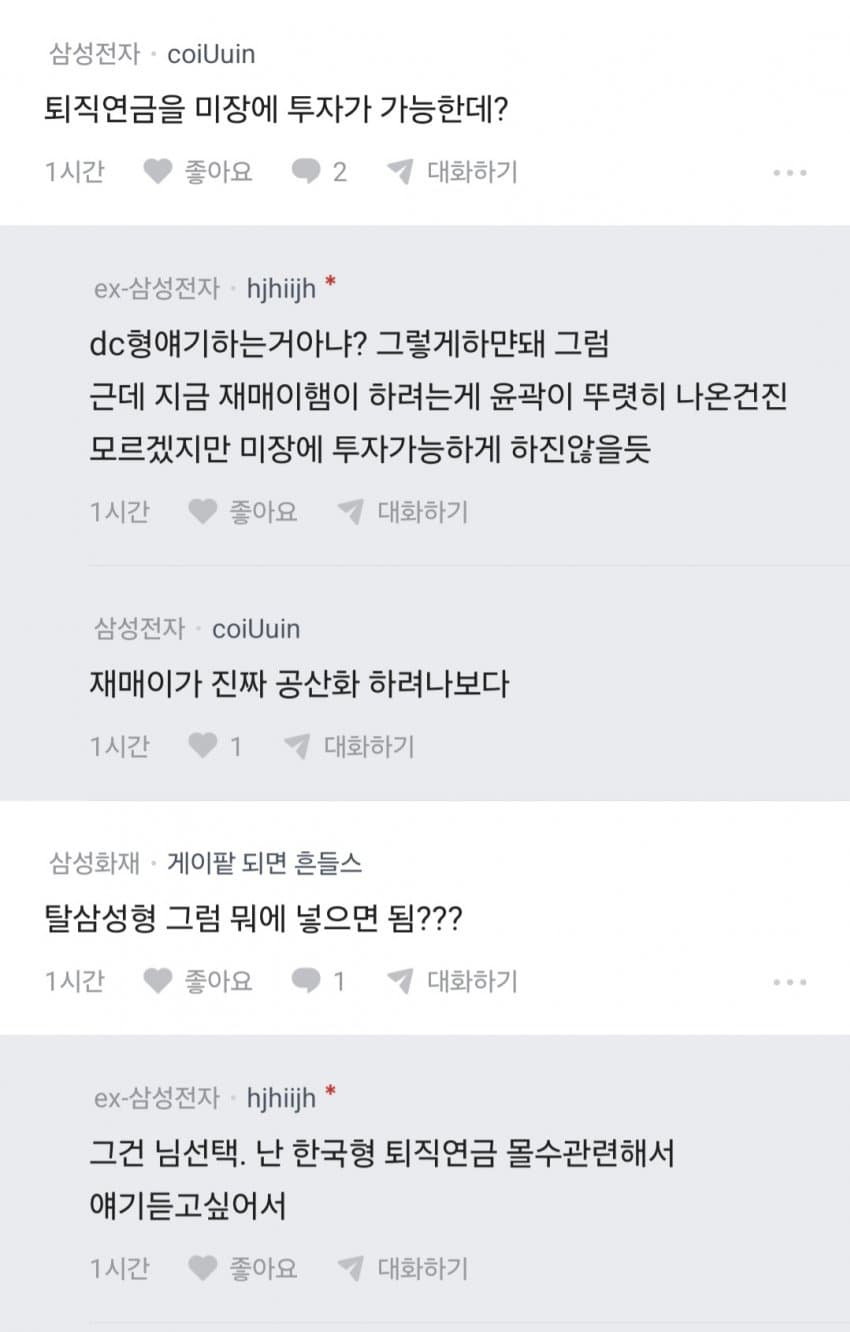
Task: Start 대화하기 on hjhiijh's dc형 reply
Action: point(403,513)
